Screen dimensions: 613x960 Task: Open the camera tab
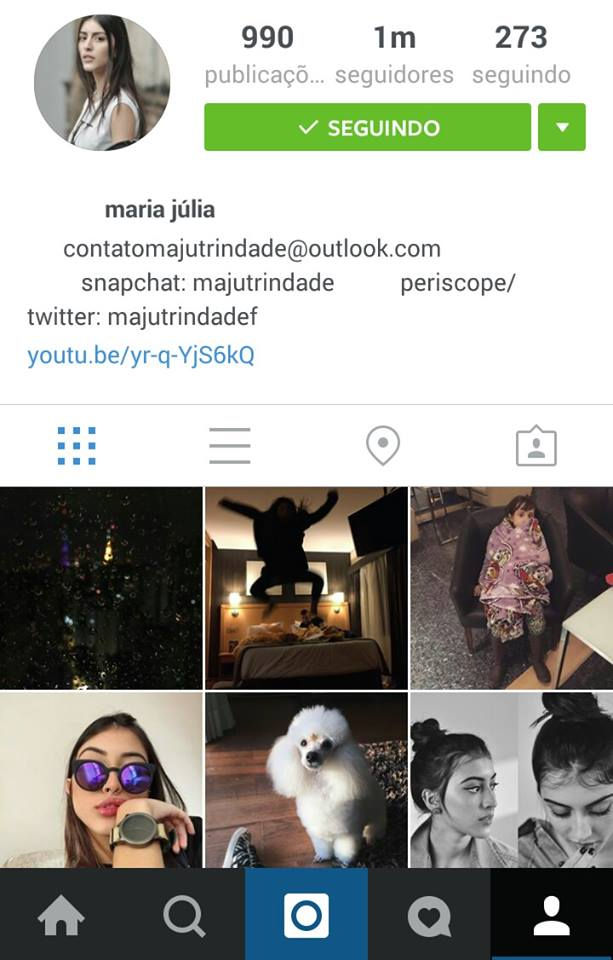point(306,915)
